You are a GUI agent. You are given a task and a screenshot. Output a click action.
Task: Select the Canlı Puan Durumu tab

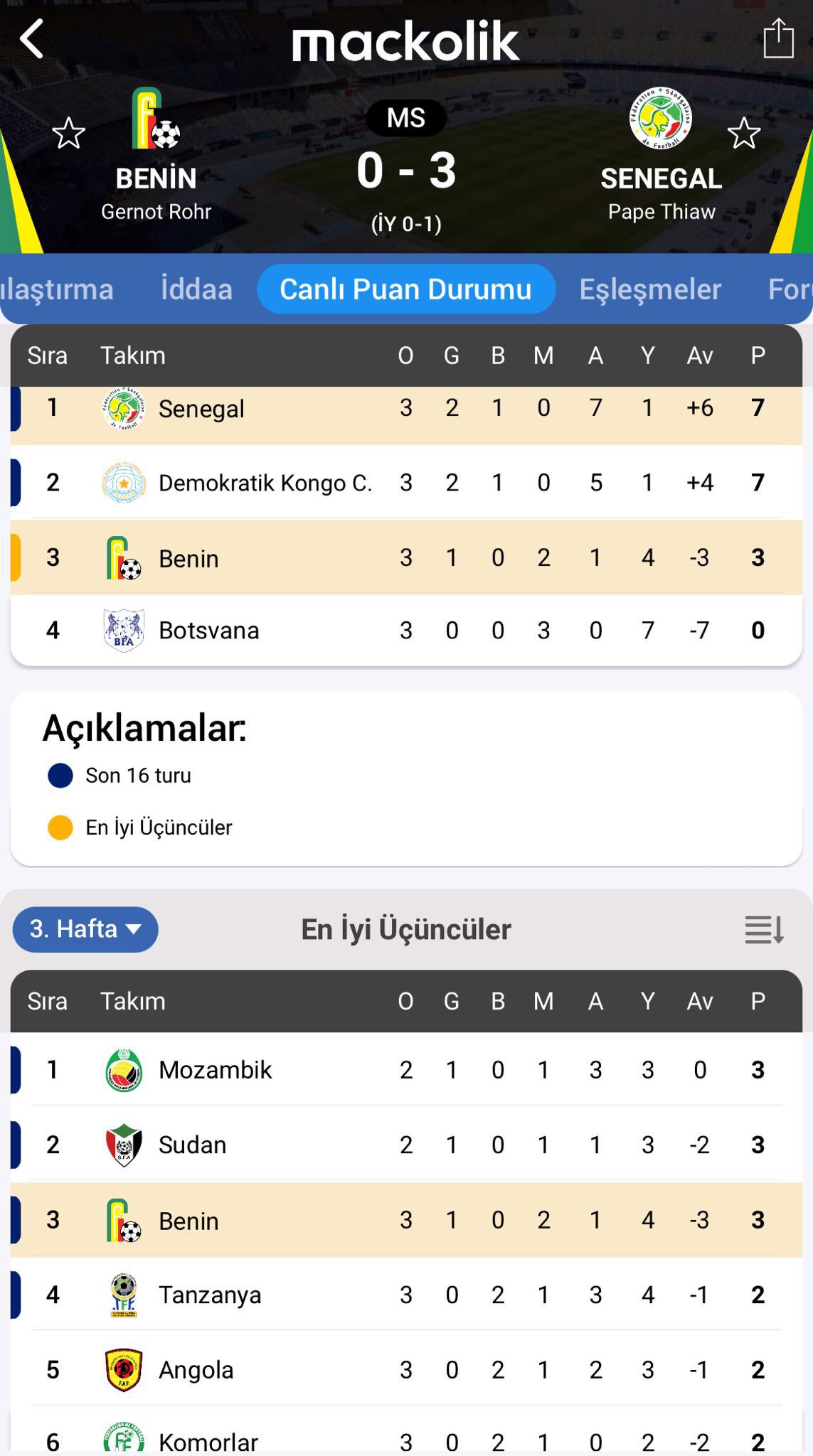405,289
